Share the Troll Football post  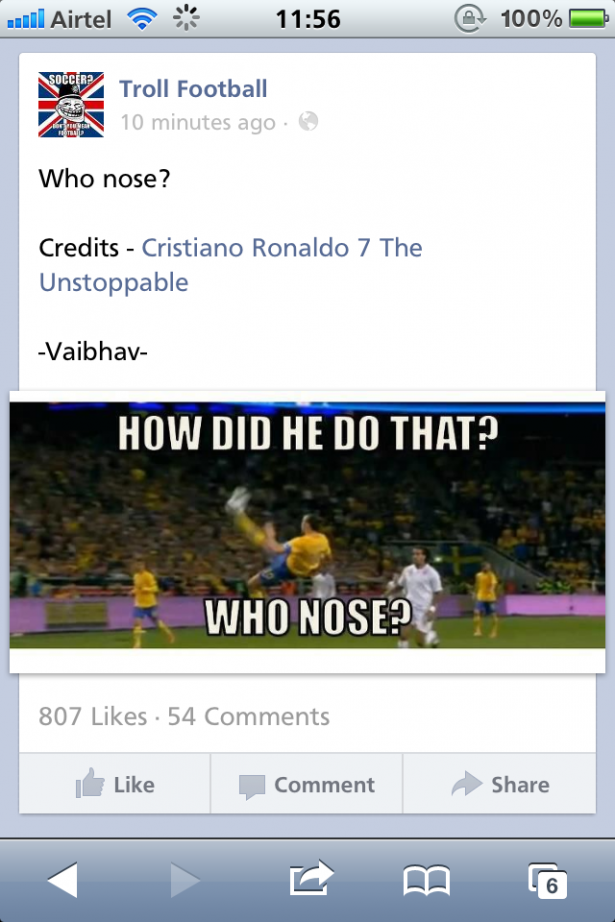pos(500,785)
